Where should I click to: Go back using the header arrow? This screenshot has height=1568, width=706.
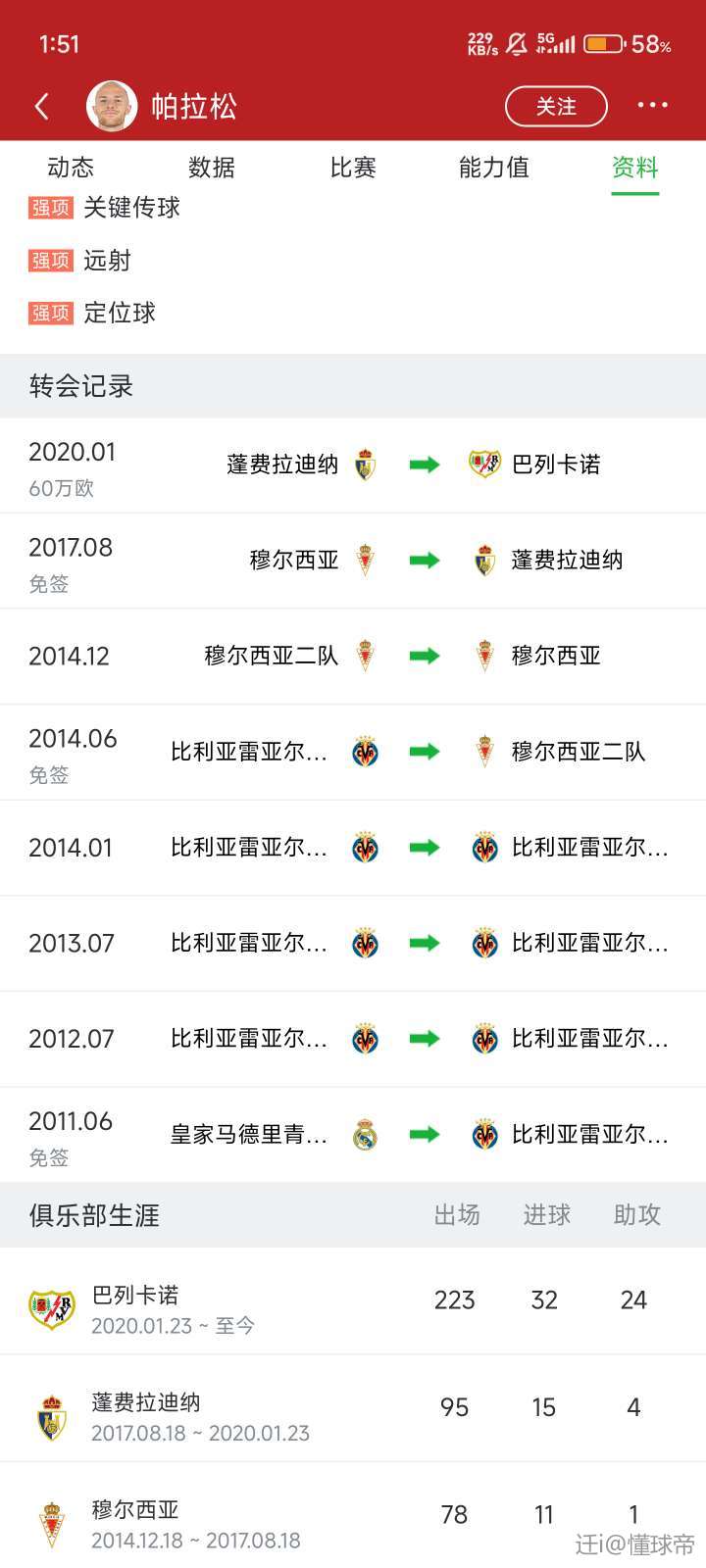41,106
